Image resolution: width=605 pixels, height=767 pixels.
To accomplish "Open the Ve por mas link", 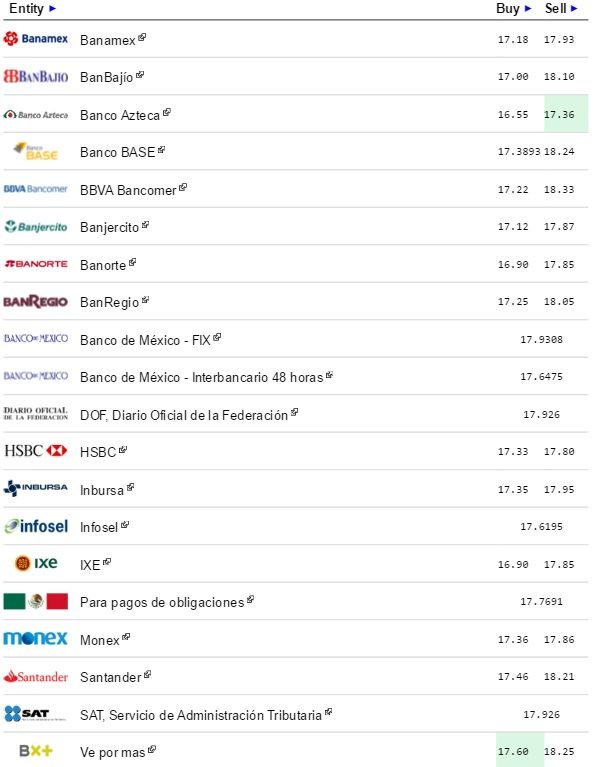I will (113, 752).
